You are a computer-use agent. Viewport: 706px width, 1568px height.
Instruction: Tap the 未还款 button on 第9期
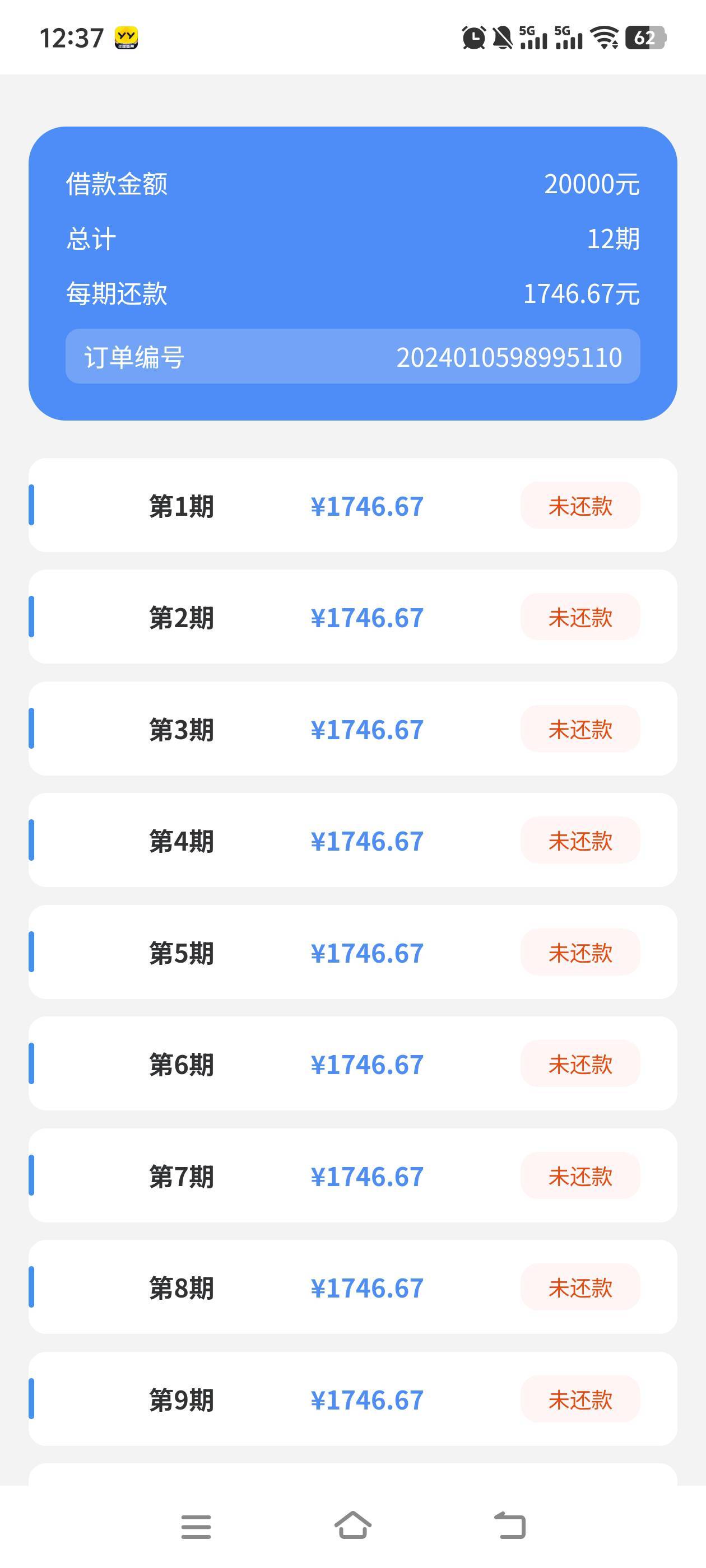[x=580, y=1399]
